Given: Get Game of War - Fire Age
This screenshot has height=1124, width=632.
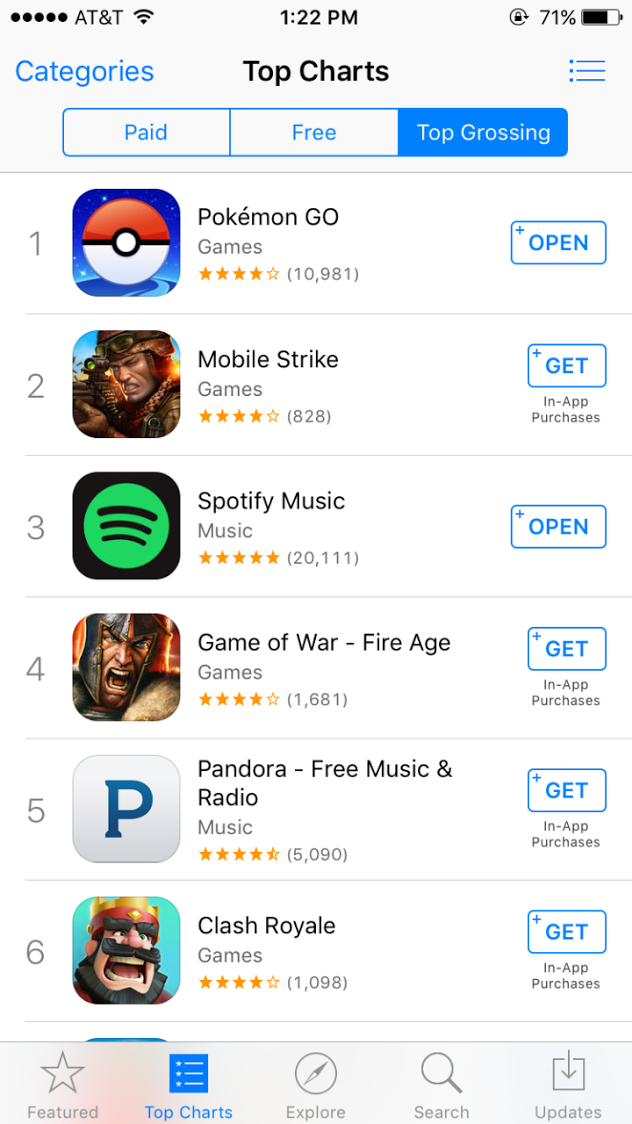Looking at the screenshot, I should click(566, 649).
